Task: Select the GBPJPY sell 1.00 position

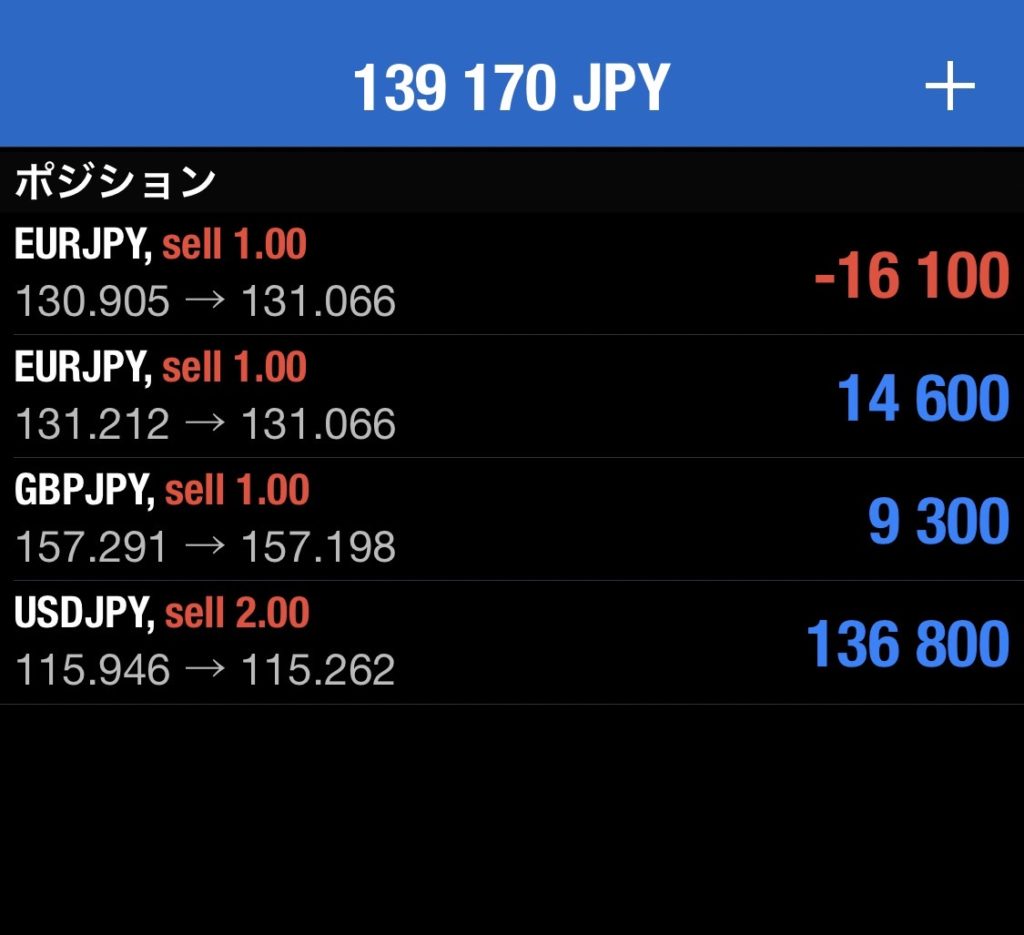Action: click(510, 519)
